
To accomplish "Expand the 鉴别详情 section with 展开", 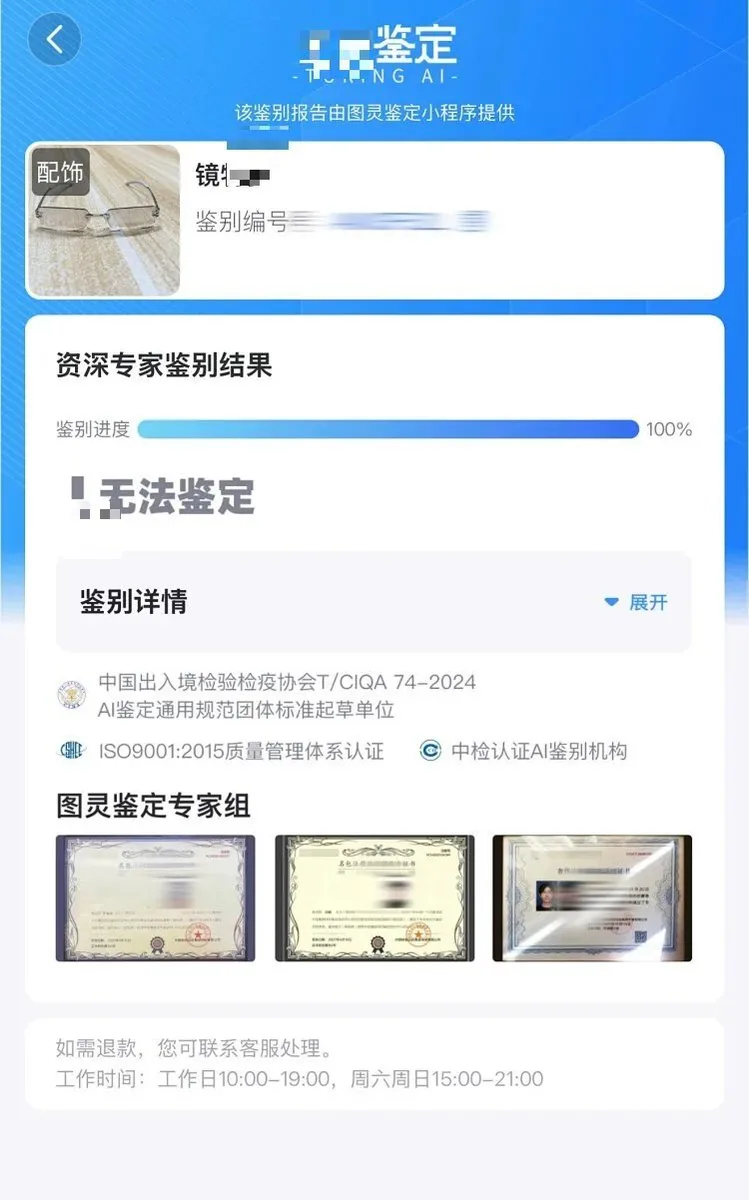I will [x=636, y=602].
